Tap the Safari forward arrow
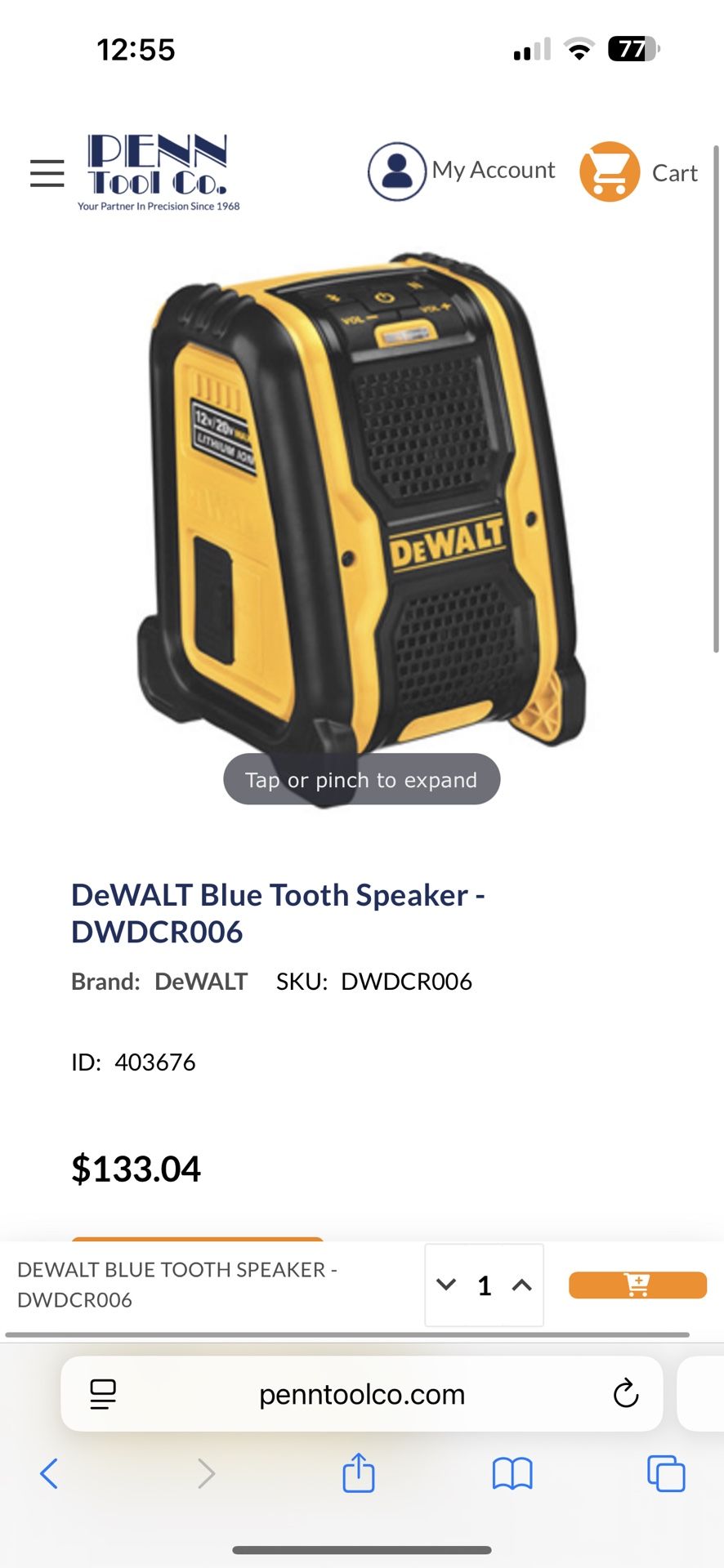 pos(206,1474)
